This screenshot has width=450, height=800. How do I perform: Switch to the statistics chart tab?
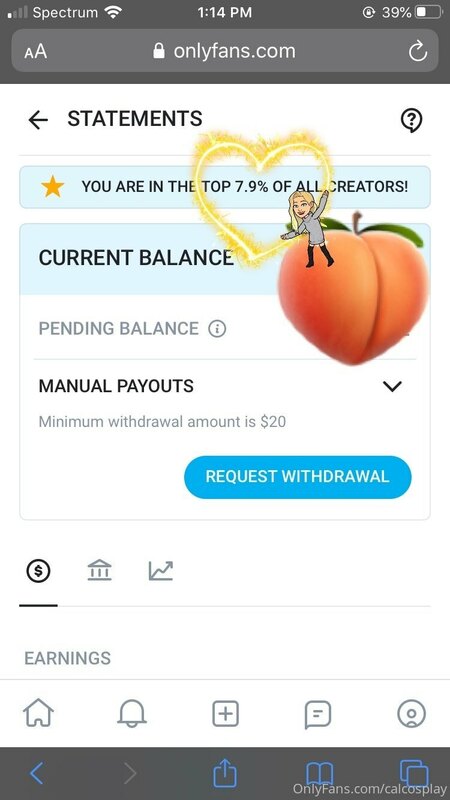(161, 571)
